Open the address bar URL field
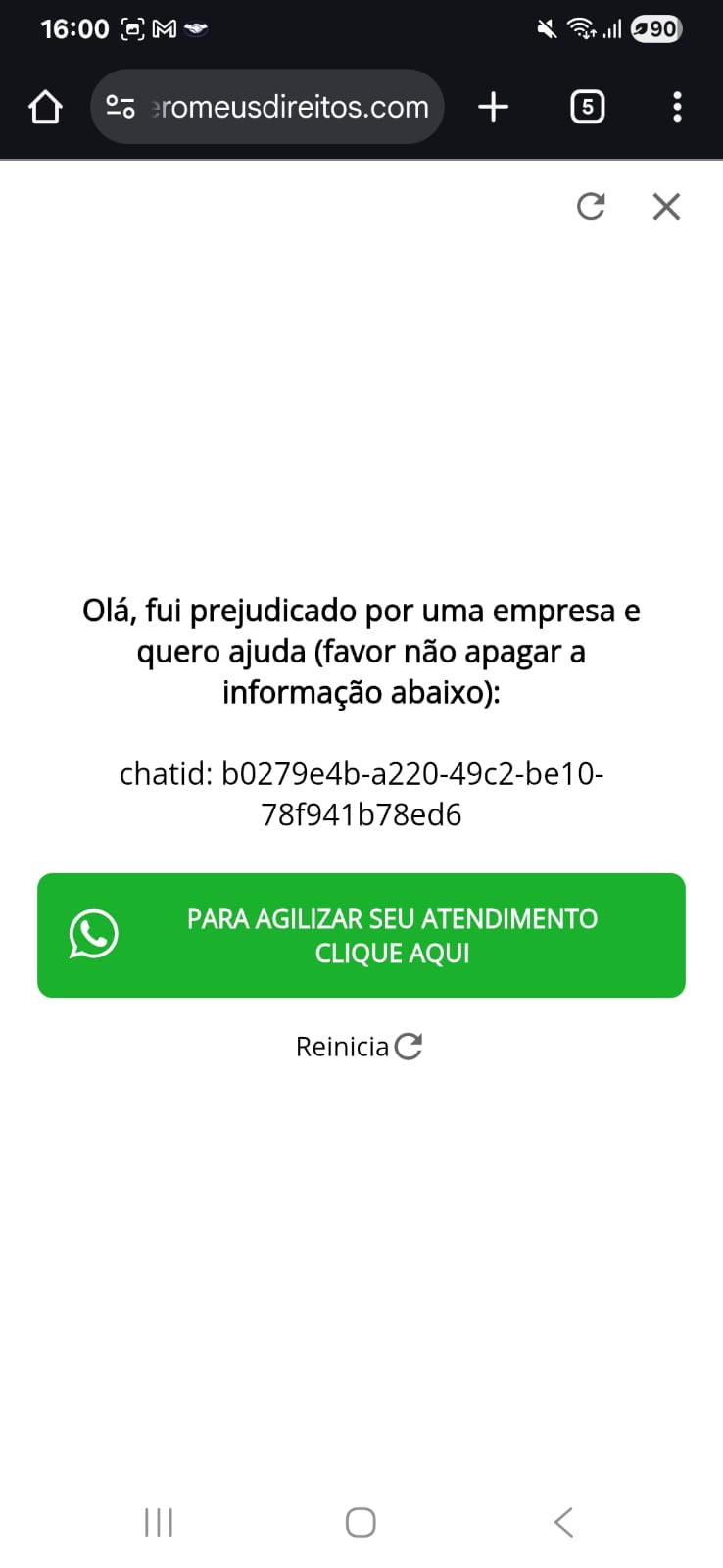Viewport: 723px width, 1568px height. [x=290, y=107]
